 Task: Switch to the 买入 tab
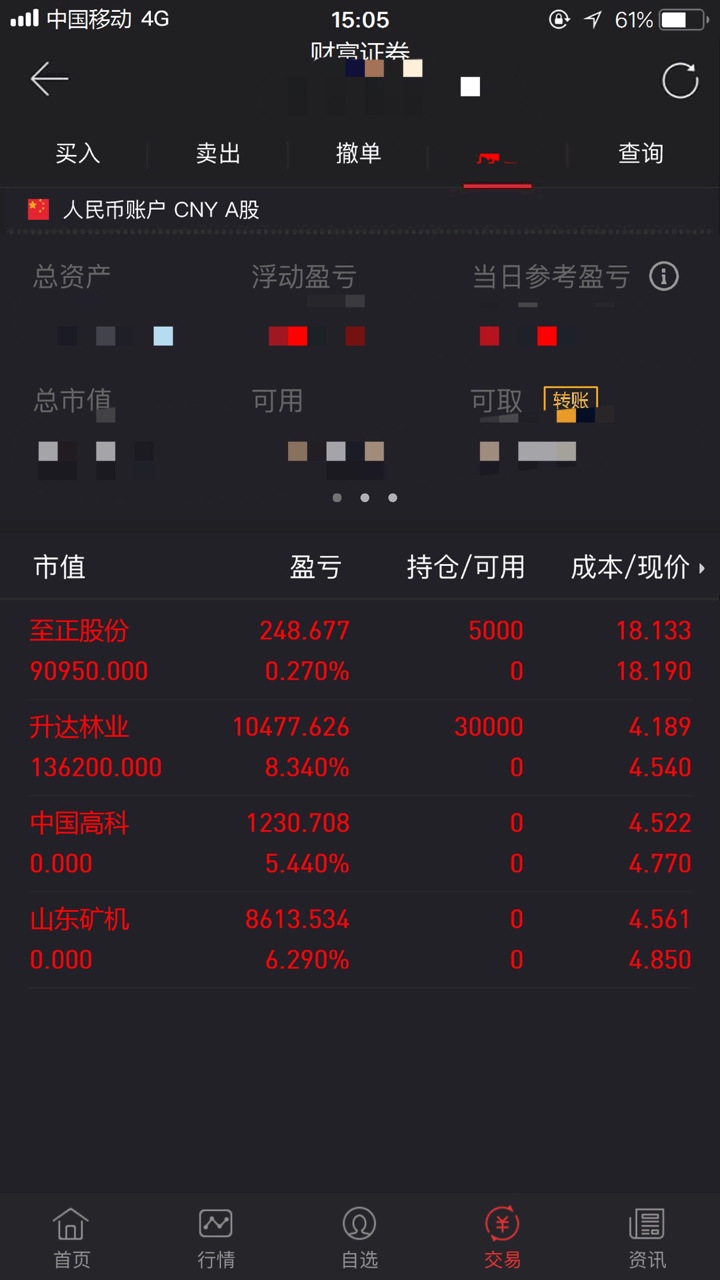coord(78,153)
